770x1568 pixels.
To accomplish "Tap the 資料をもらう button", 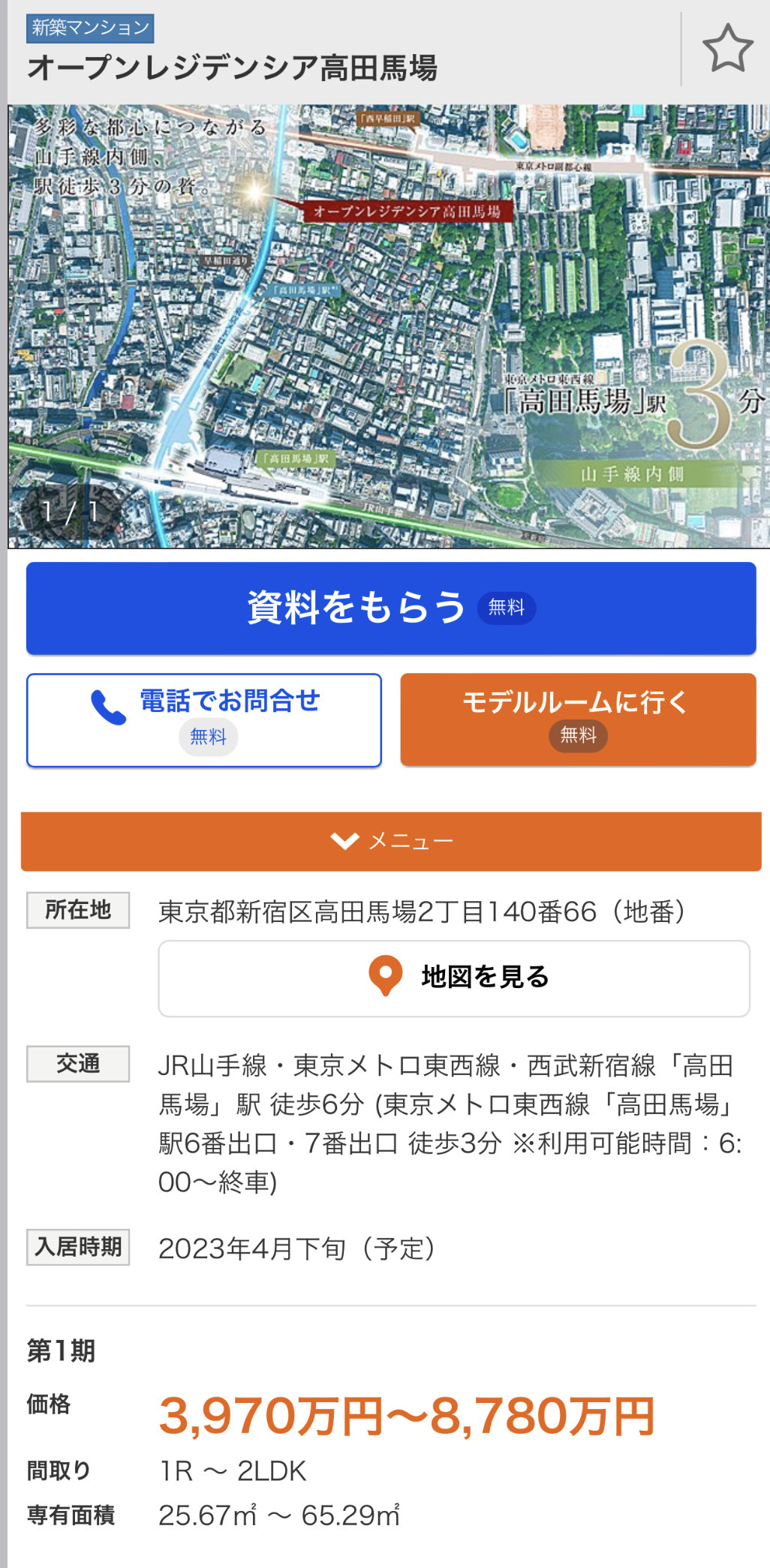I will click(390, 608).
